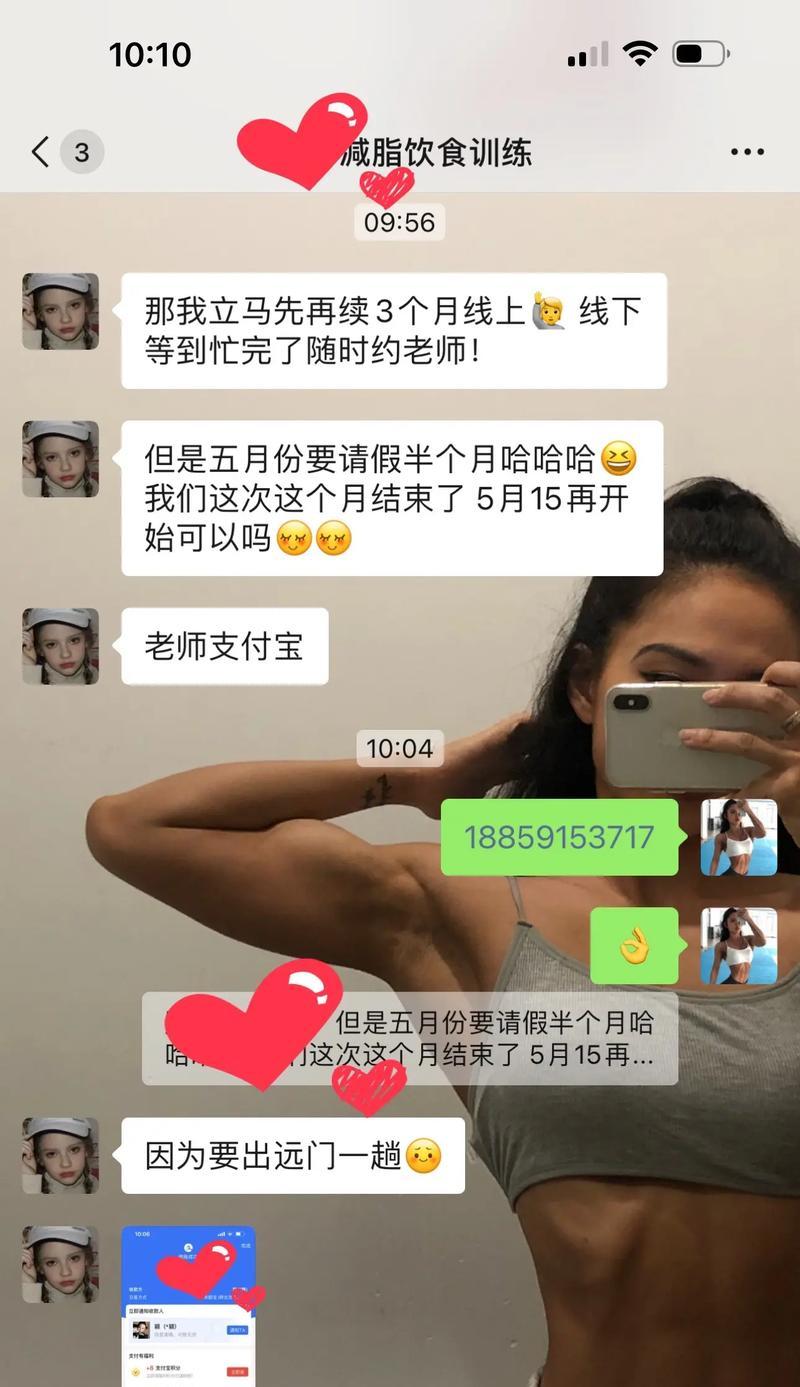Open the quoted message about 5月15
This screenshot has width=800, height=1387.
point(410,1038)
